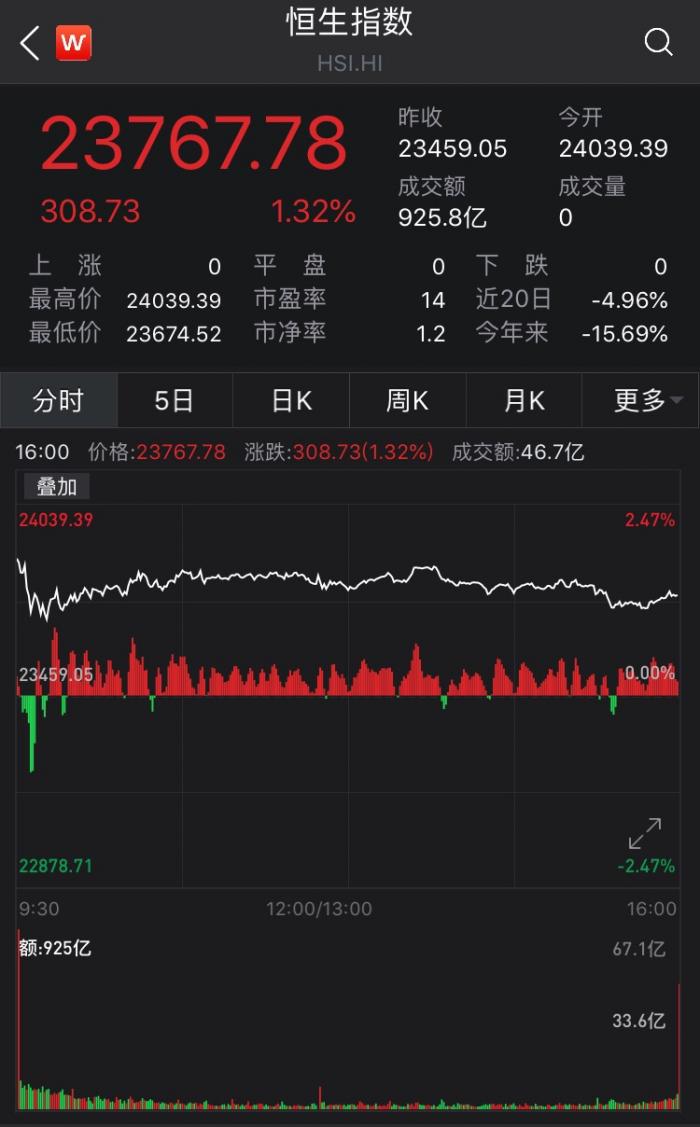The height and width of the screenshot is (1127, 700).
Task: Open the red W icon
Action: [x=73, y=43]
